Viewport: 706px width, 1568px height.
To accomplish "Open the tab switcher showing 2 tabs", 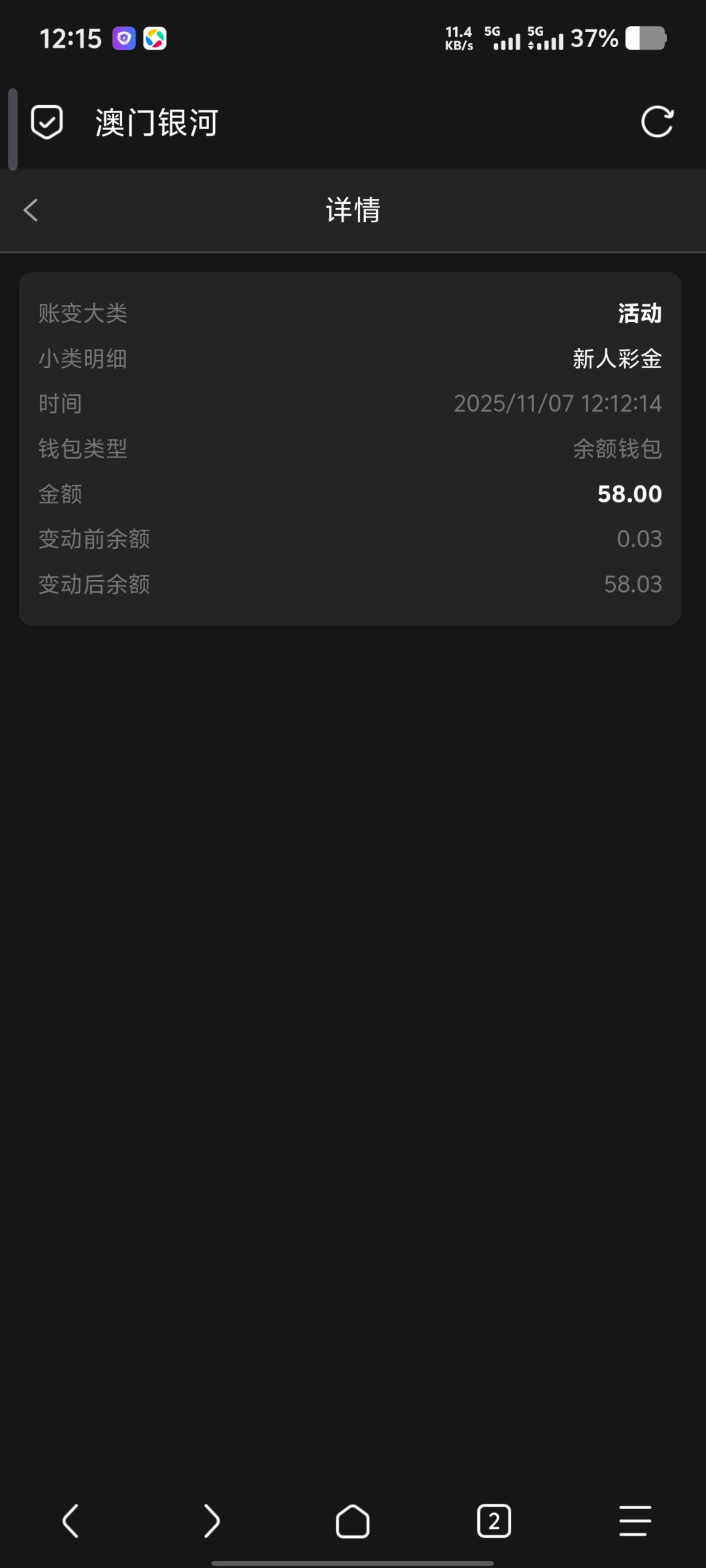I will tap(494, 1521).
